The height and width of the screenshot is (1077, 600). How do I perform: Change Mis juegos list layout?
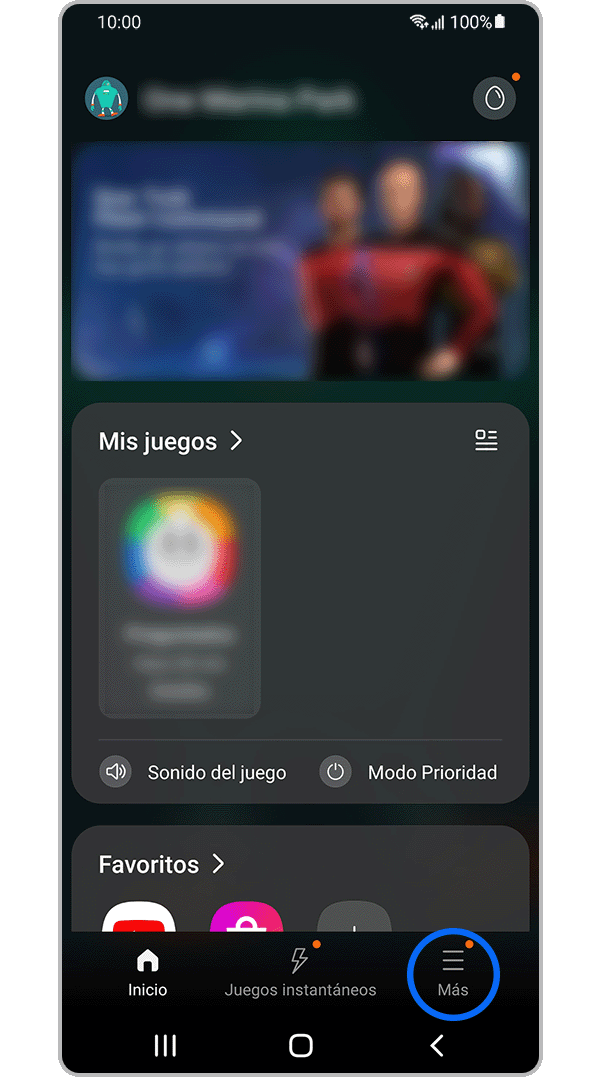[486, 441]
